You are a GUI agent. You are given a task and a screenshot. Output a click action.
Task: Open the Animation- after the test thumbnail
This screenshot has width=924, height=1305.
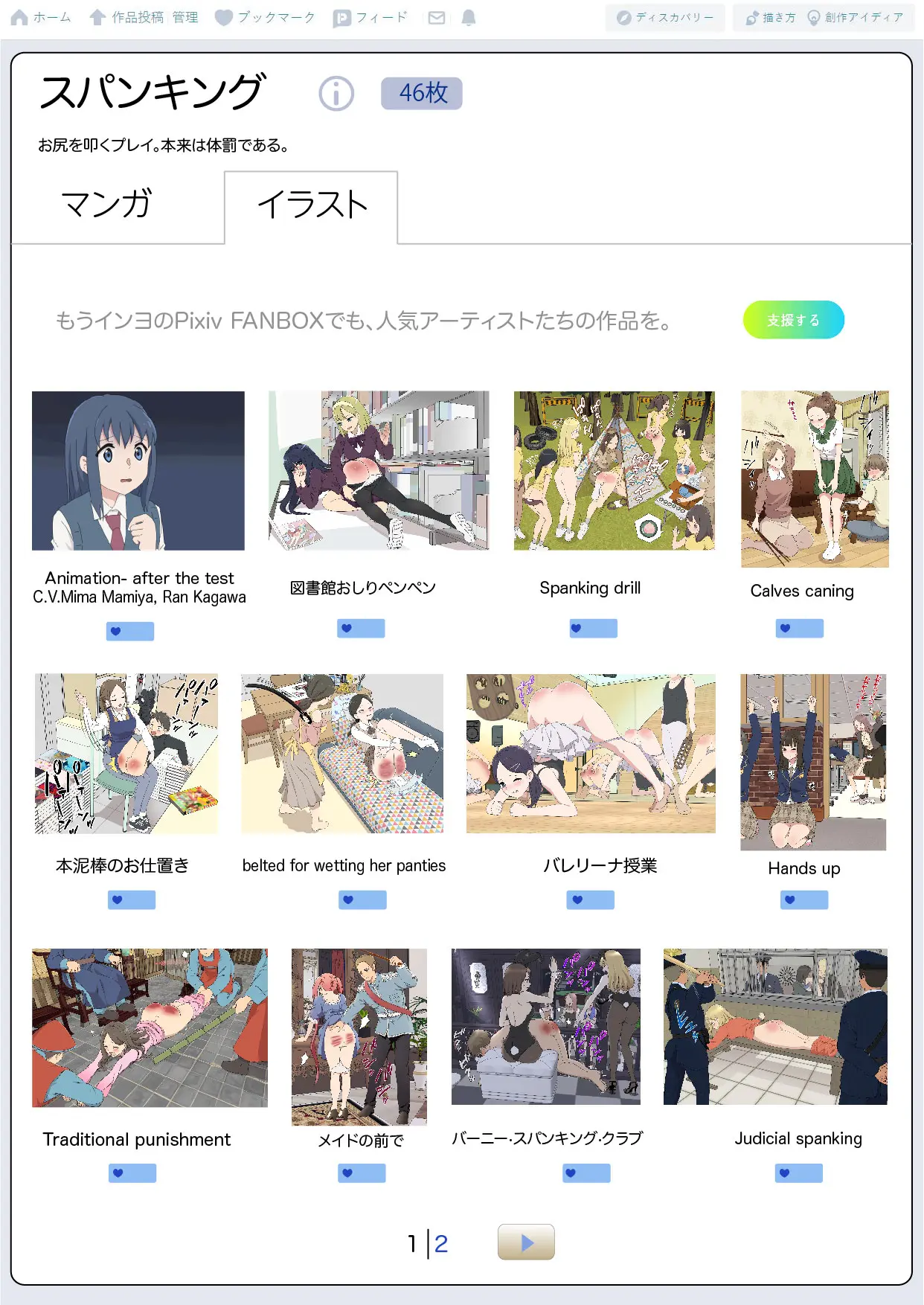(x=138, y=471)
